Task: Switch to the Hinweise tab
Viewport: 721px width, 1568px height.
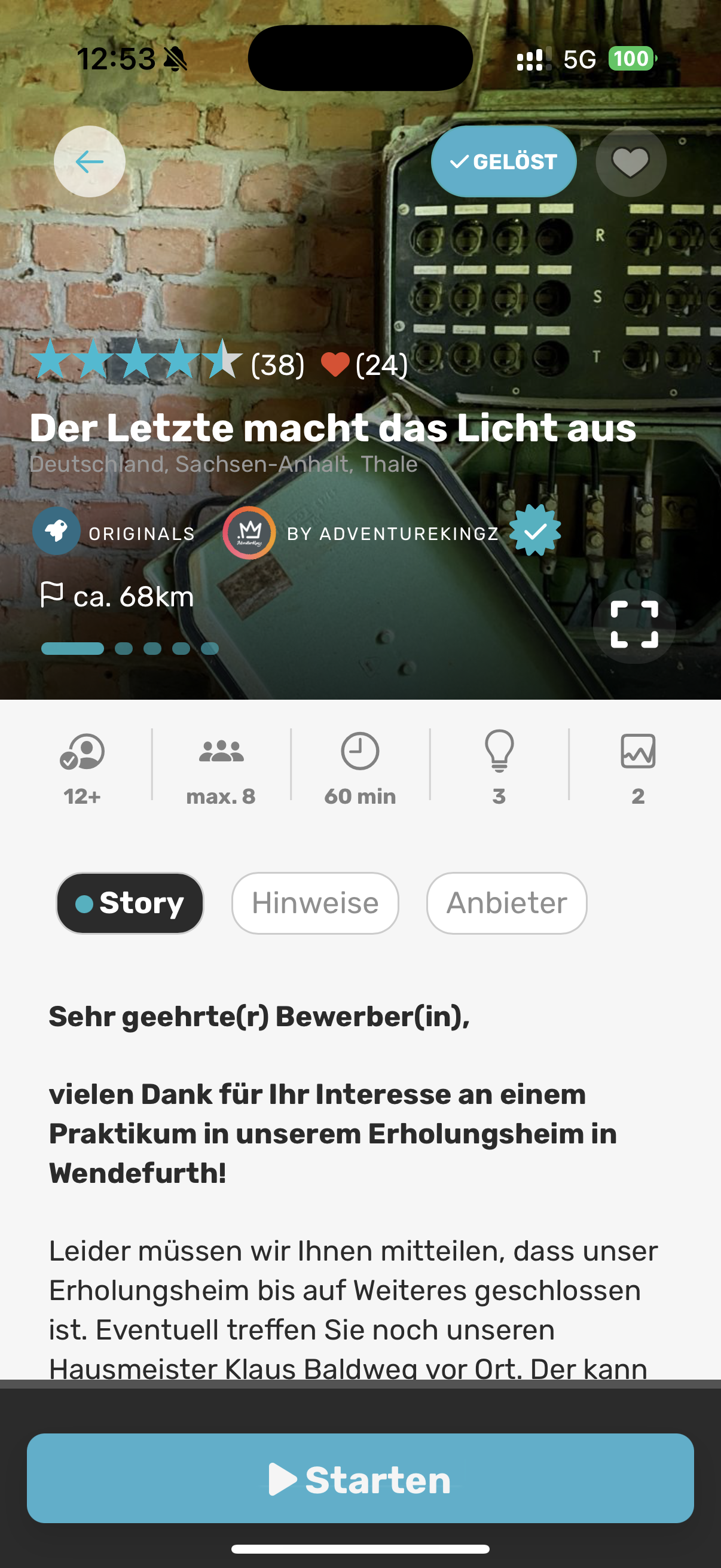Action: point(314,902)
